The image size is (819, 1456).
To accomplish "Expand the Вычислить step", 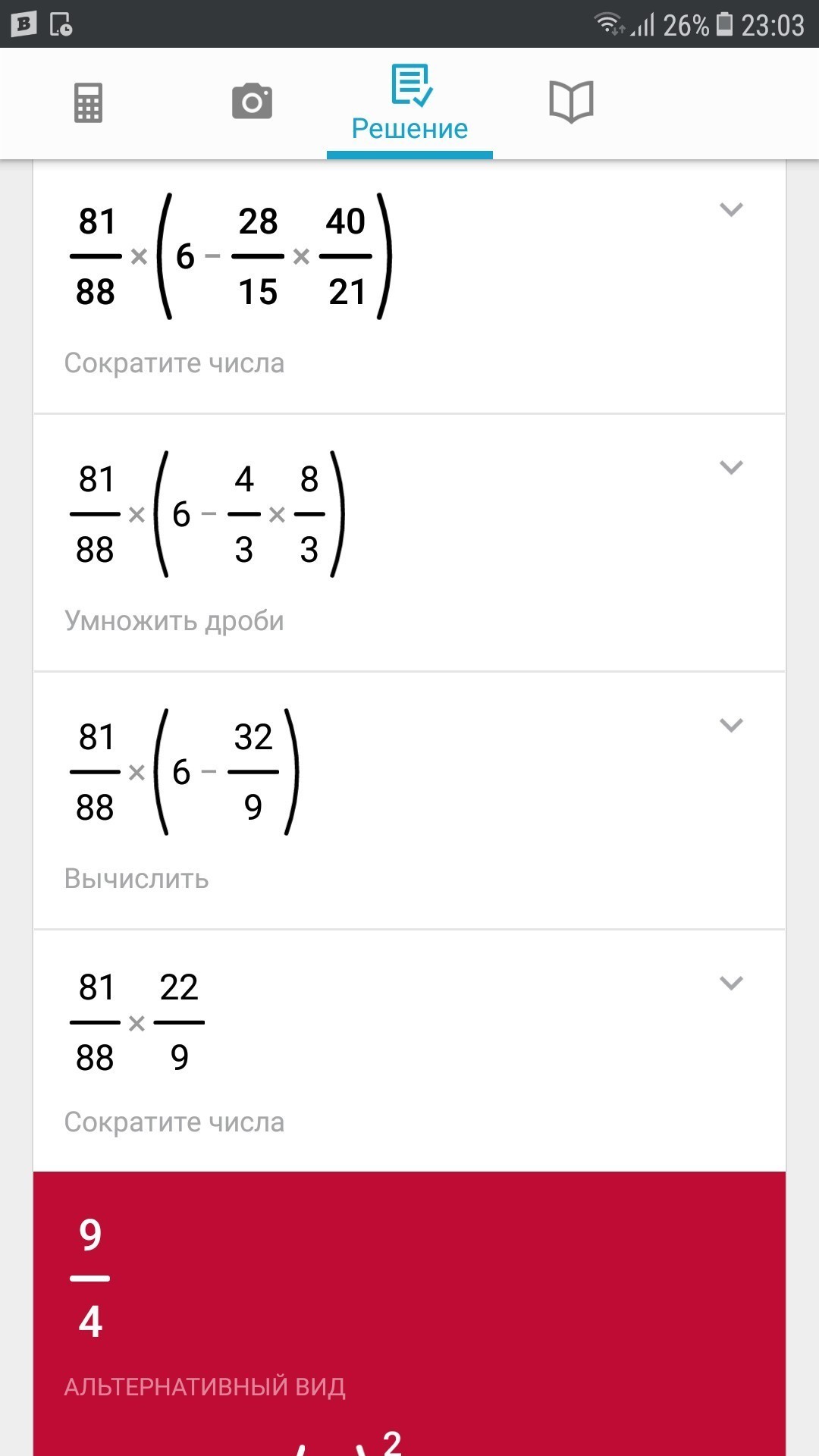I will [x=731, y=726].
